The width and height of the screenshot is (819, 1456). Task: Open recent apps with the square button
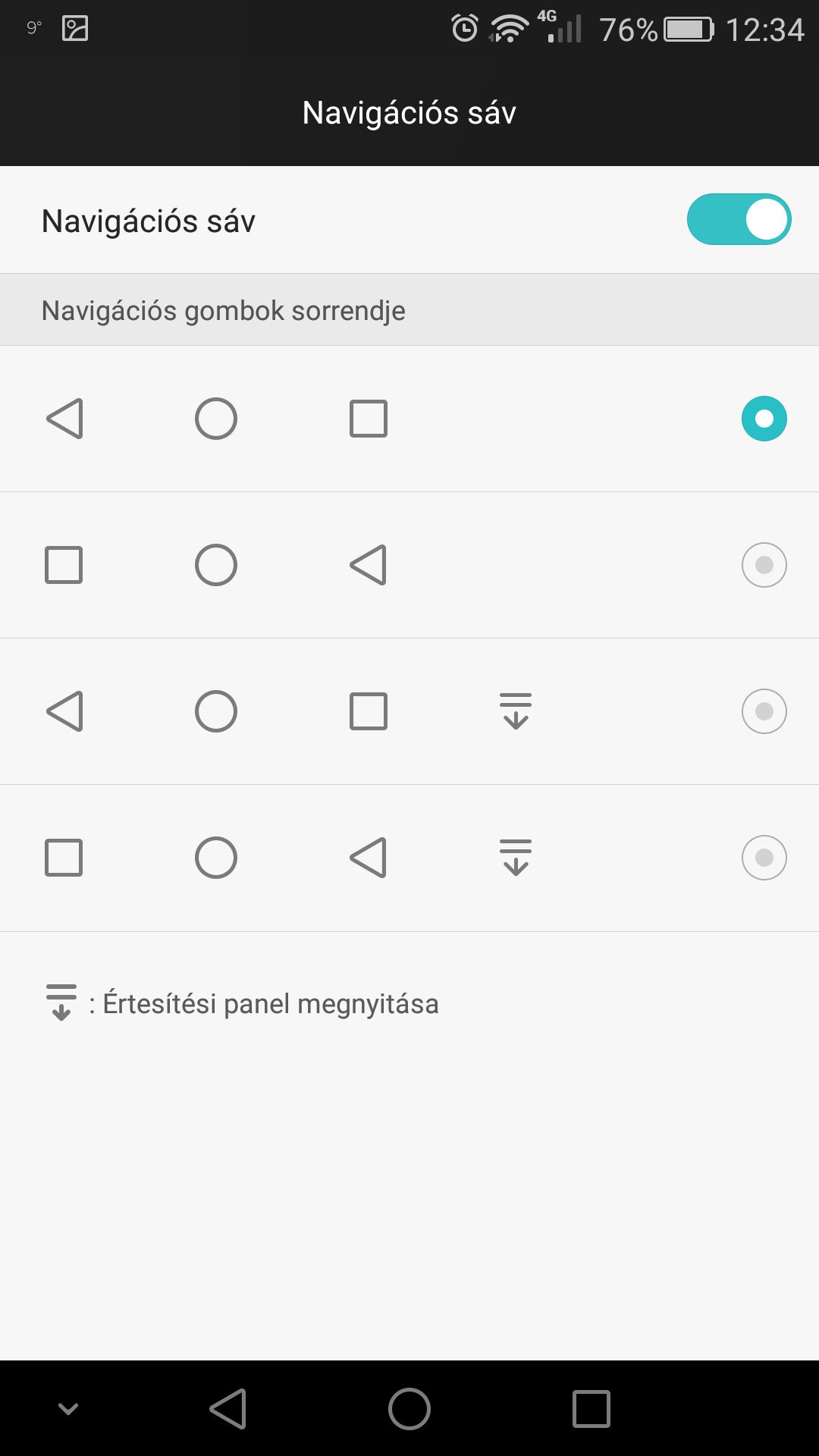tap(591, 1409)
